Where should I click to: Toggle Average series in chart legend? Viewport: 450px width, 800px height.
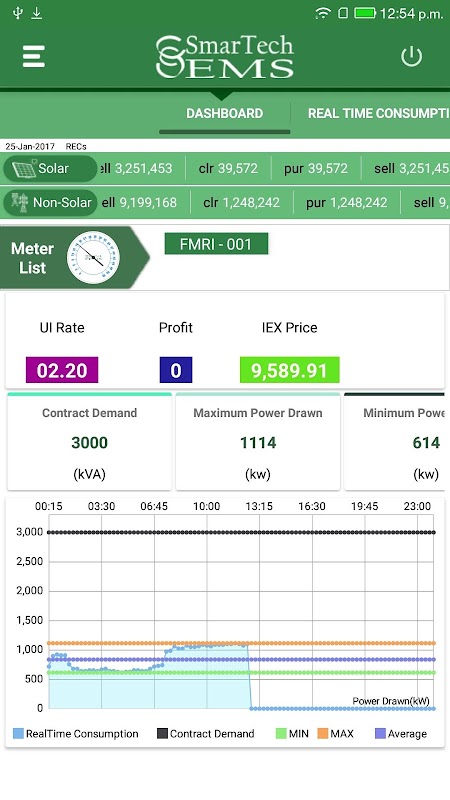click(x=402, y=734)
